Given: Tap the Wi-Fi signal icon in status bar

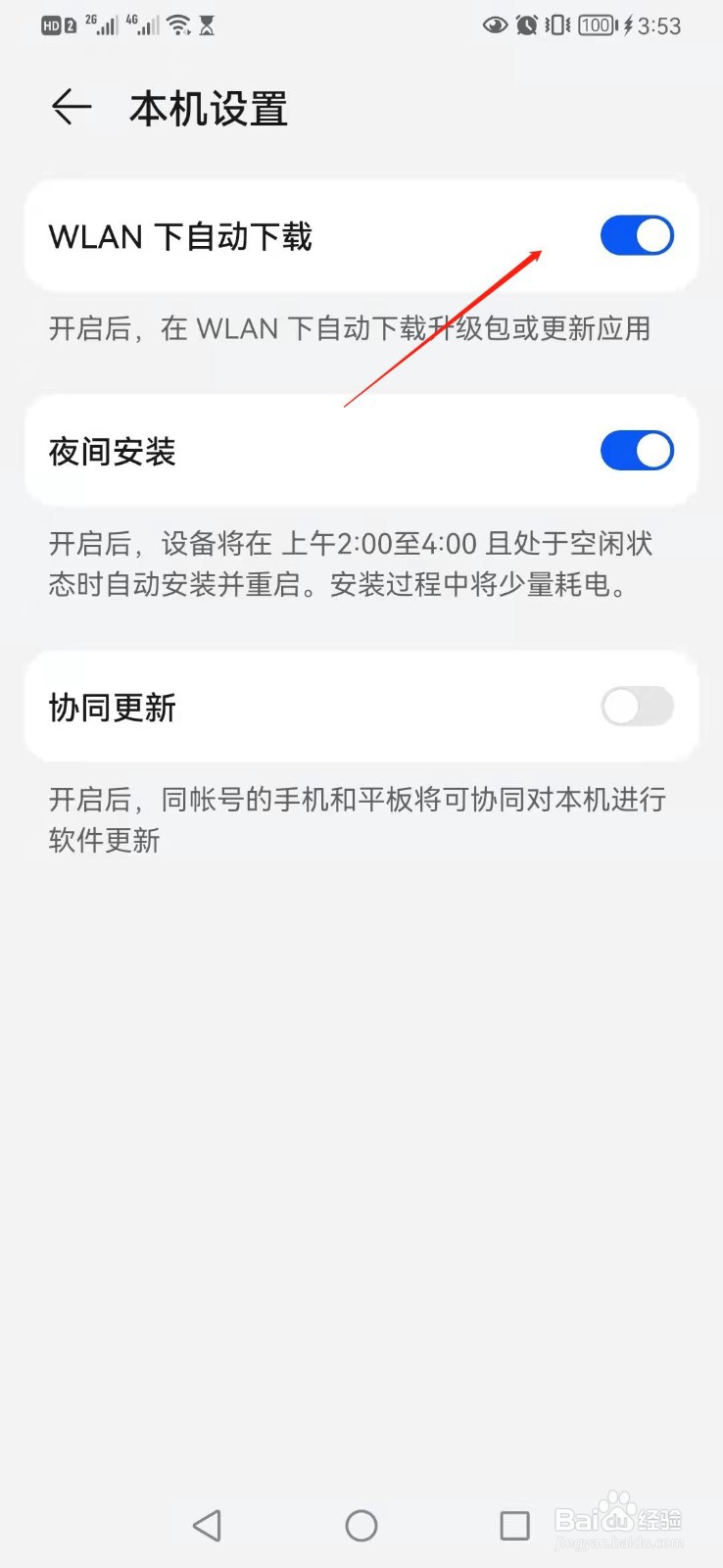Looking at the screenshot, I should (x=179, y=25).
